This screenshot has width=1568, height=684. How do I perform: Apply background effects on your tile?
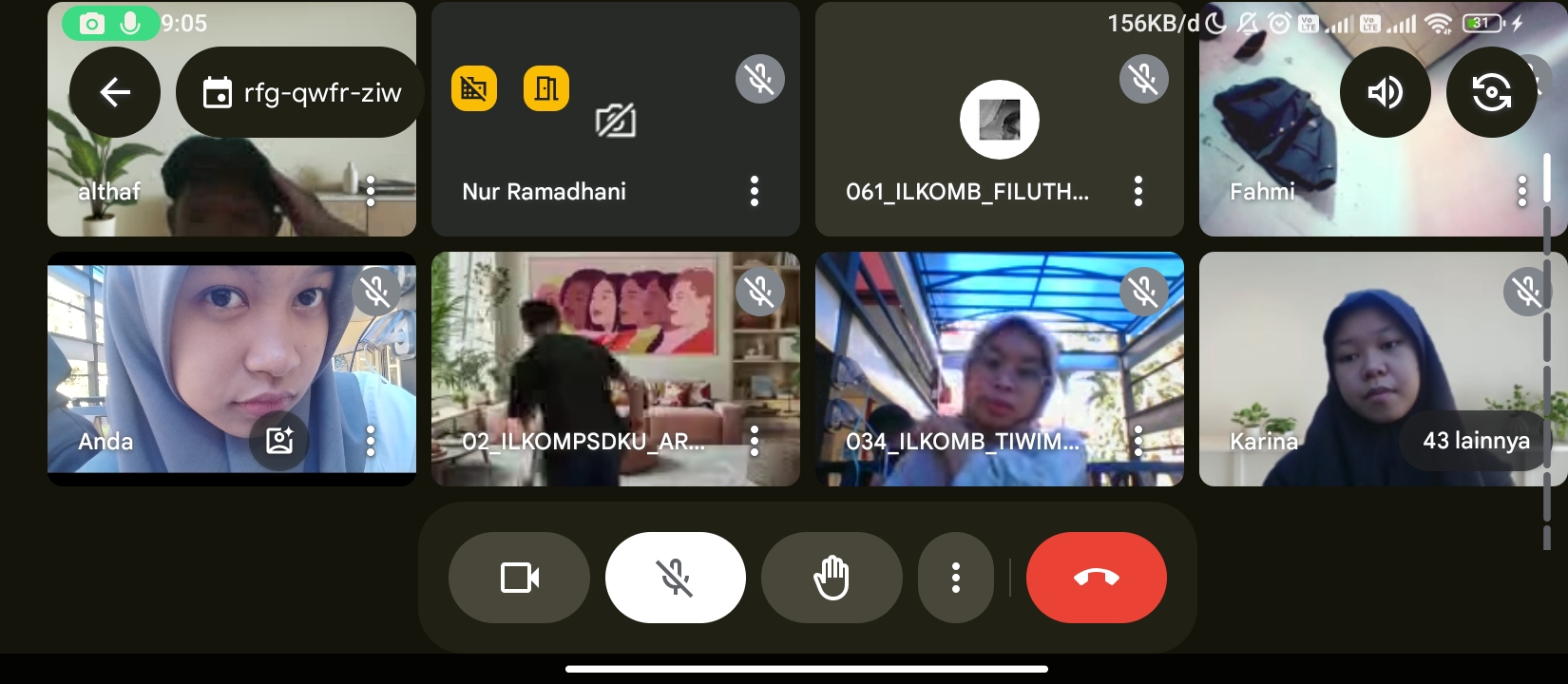point(279,441)
